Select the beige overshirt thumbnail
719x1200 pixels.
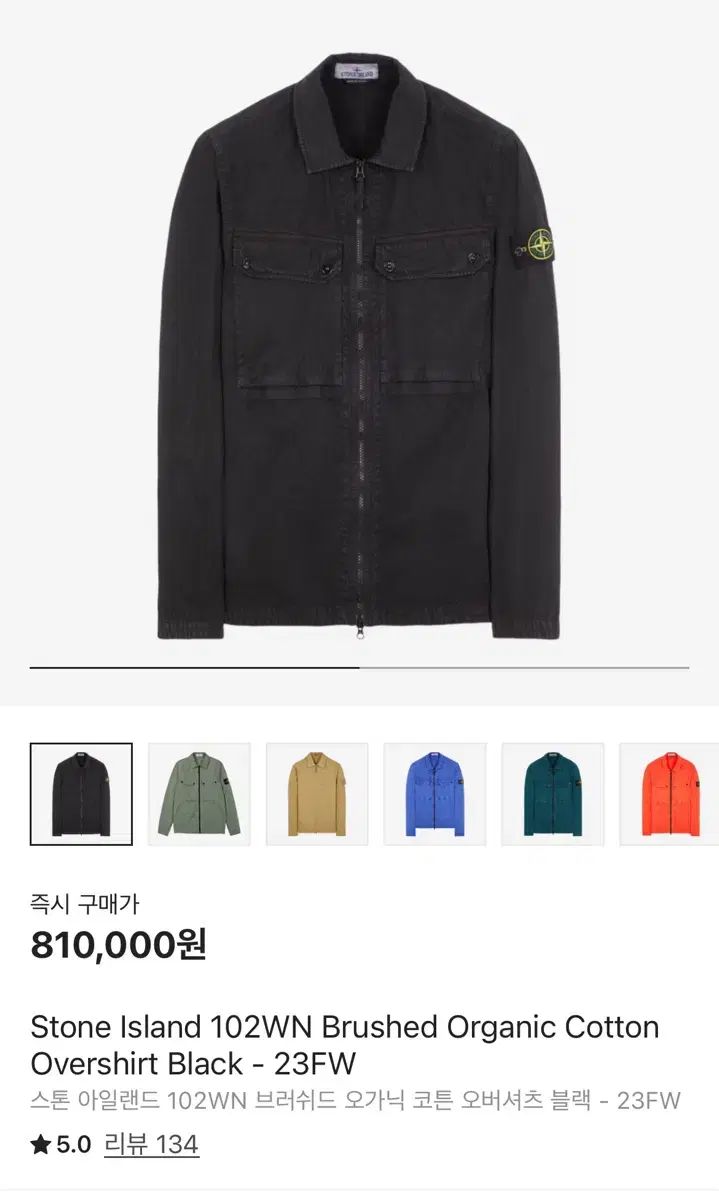click(317, 794)
